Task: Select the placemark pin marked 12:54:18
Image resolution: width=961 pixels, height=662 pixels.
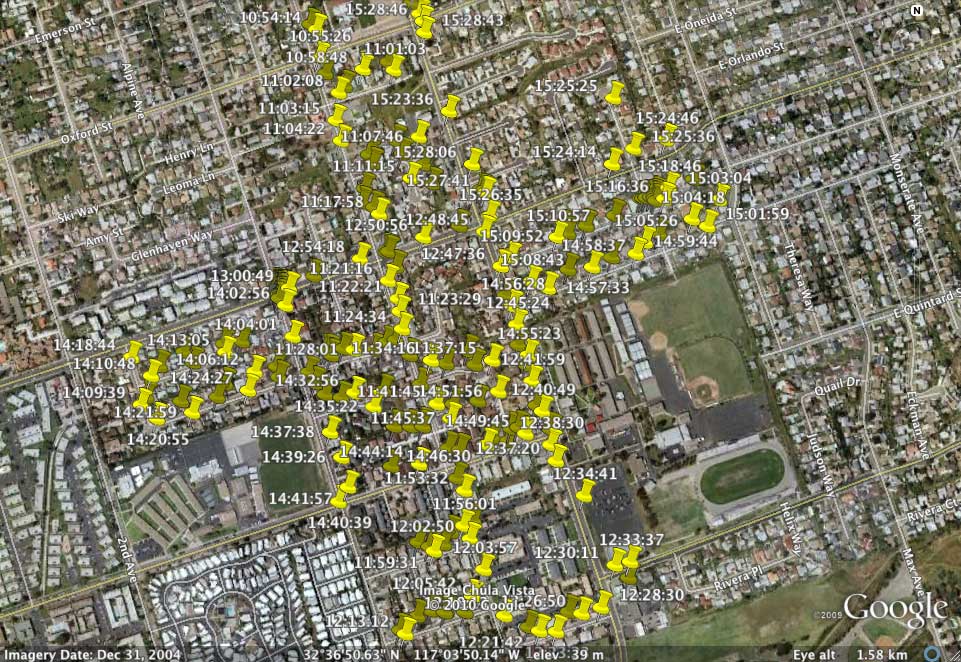Action: (361, 252)
